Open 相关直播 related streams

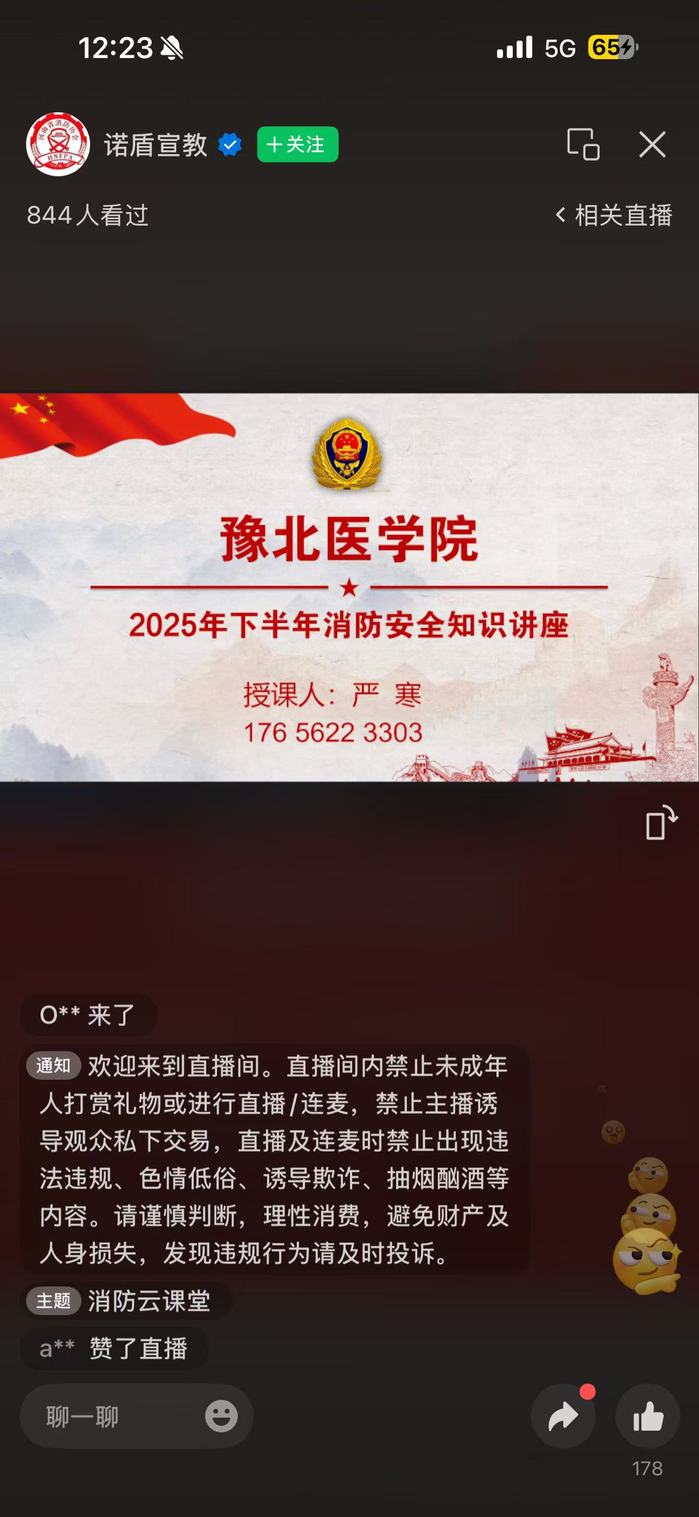(x=614, y=215)
